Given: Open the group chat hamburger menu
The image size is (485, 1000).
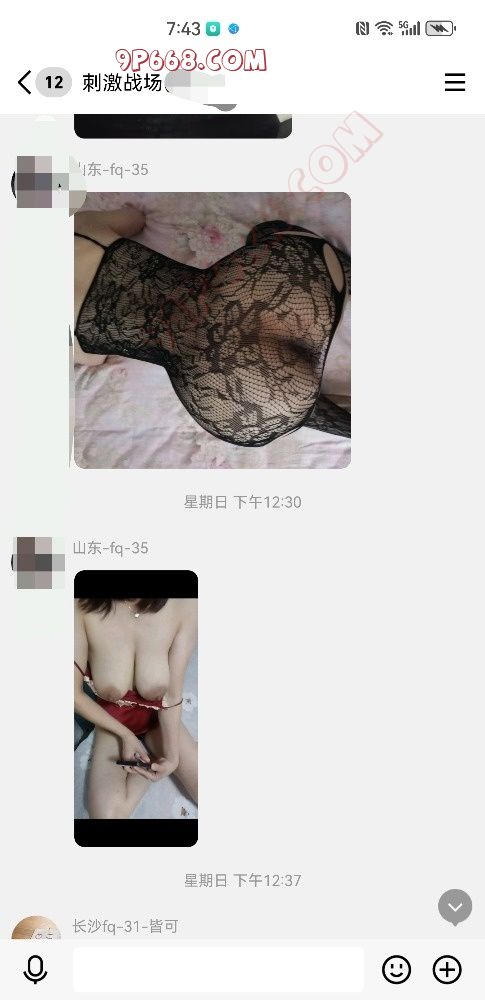Looking at the screenshot, I should pos(454,82).
